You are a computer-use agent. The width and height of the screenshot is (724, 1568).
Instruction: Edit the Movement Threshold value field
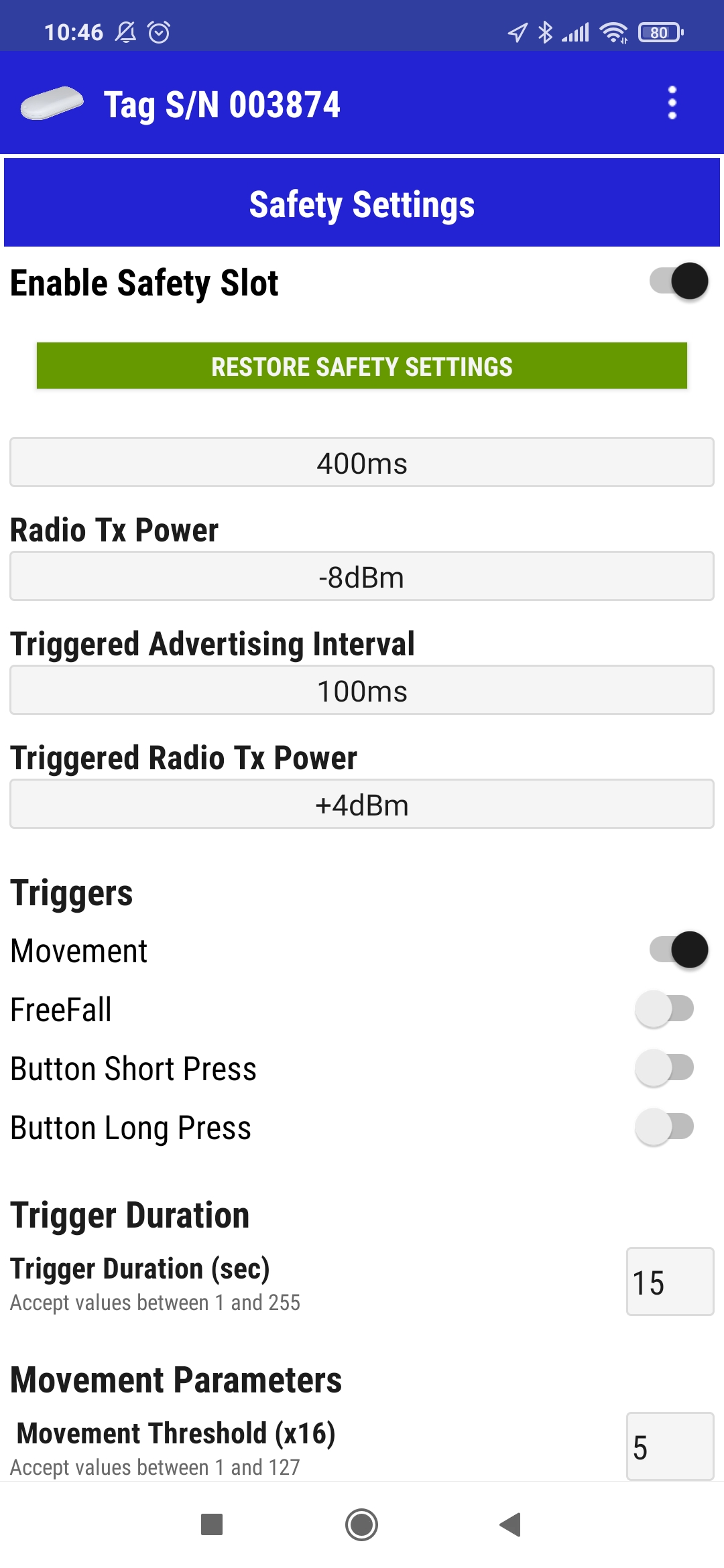click(x=670, y=1446)
